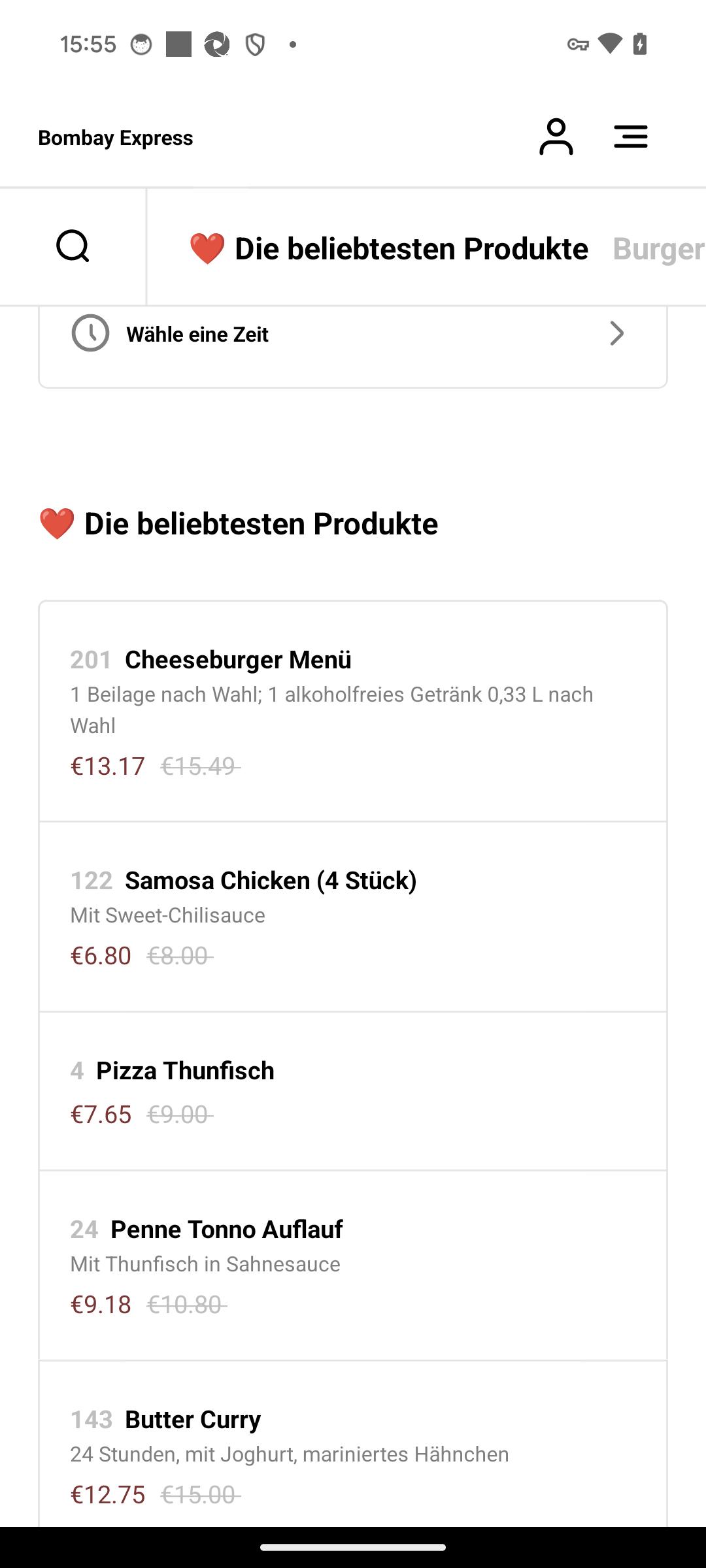
Task: Select the Die beliebtesten Produkte tab
Action: [389, 249]
